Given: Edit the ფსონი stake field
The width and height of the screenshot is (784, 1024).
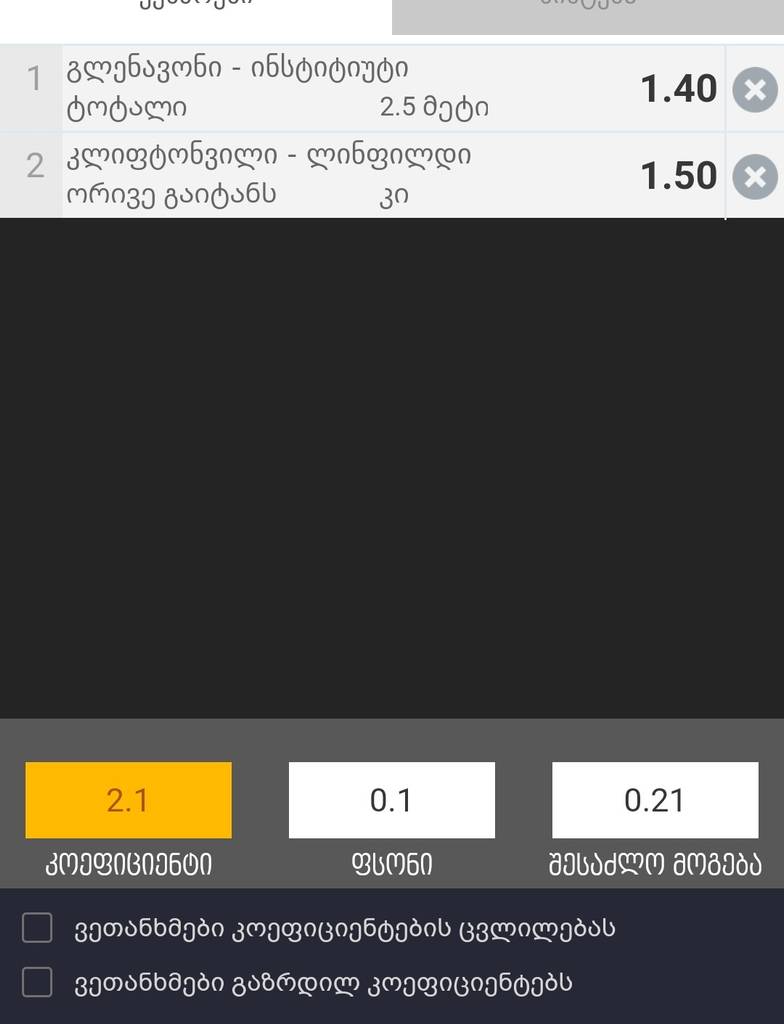Looking at the screenshot, I should 391,800.
